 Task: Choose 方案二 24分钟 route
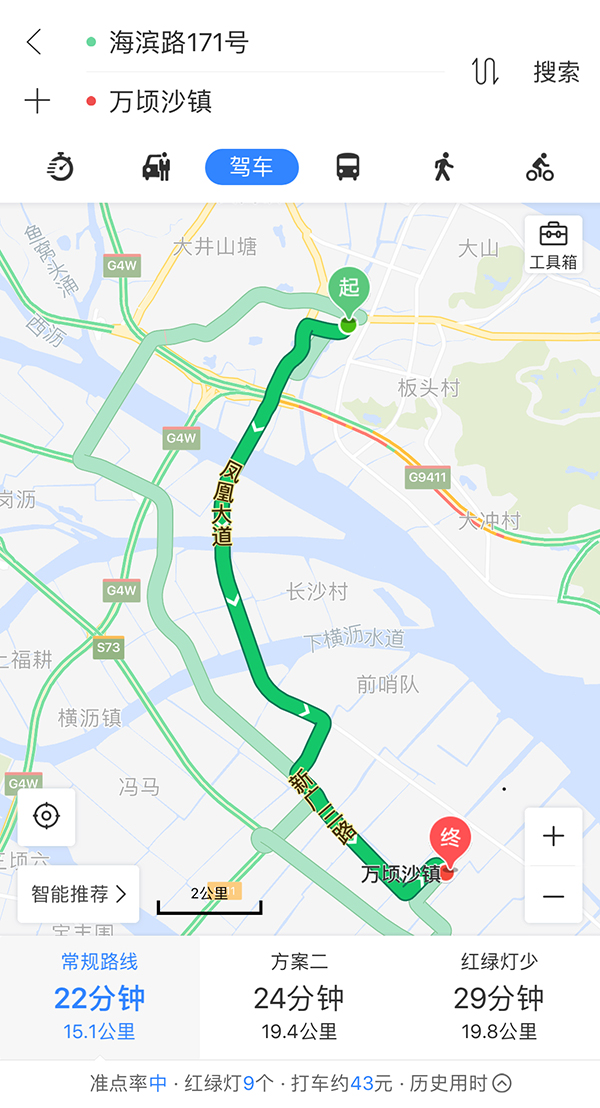300,997
